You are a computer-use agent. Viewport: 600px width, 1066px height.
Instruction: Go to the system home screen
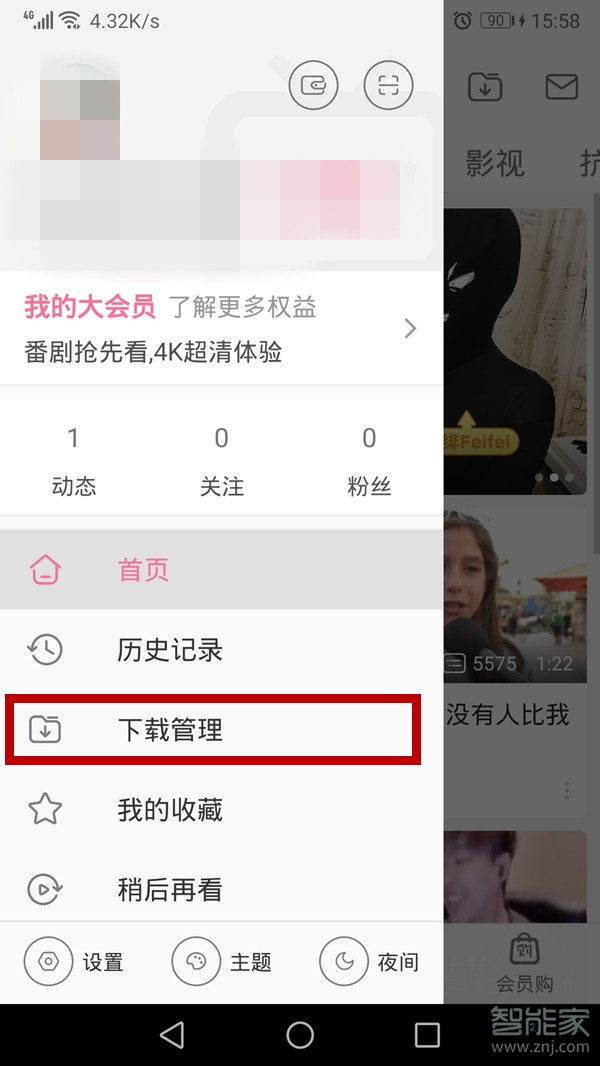pyautogui.click(x=300, y=1035)
